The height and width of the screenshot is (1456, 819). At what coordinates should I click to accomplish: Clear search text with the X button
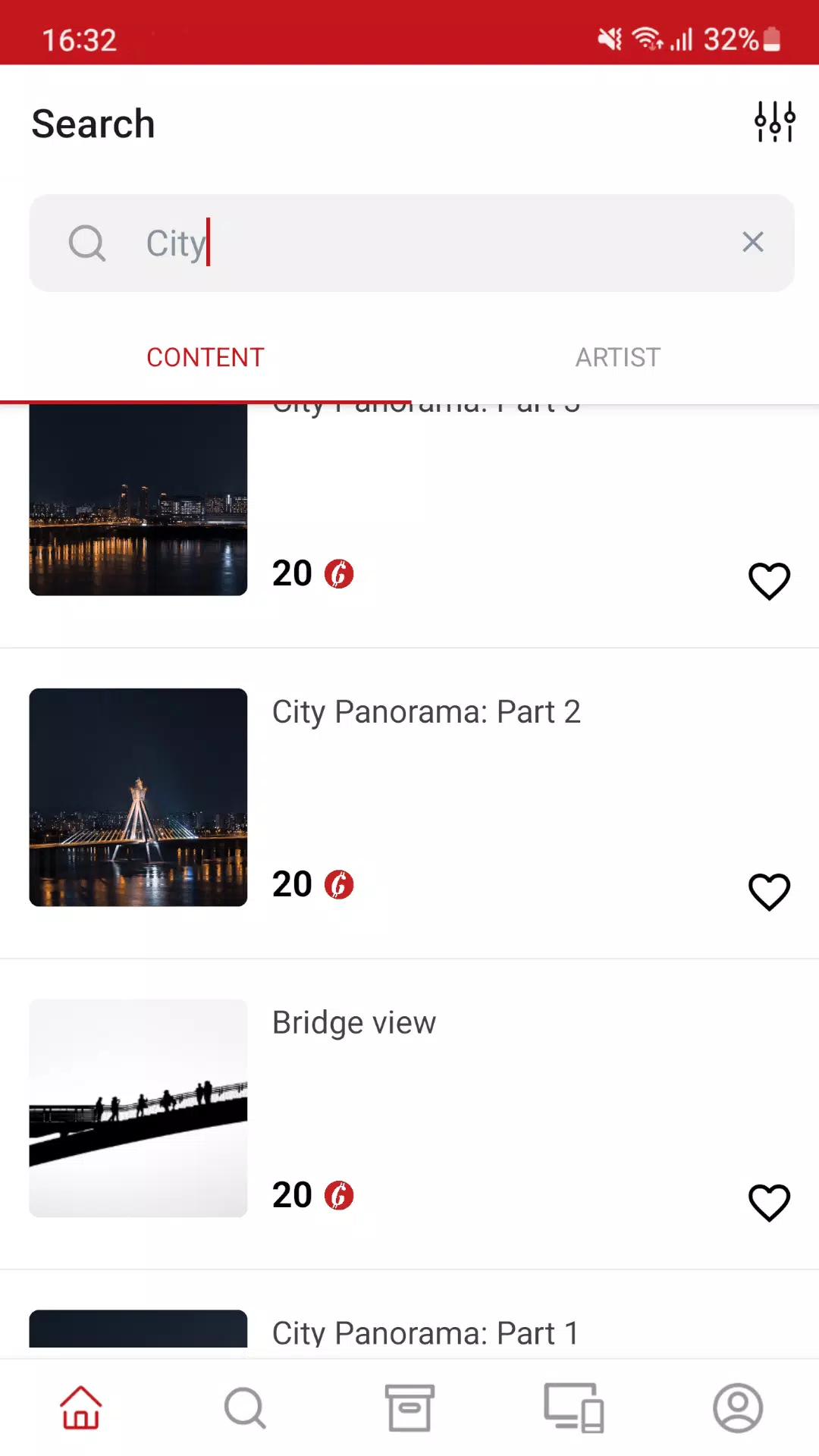pos(752,243)
